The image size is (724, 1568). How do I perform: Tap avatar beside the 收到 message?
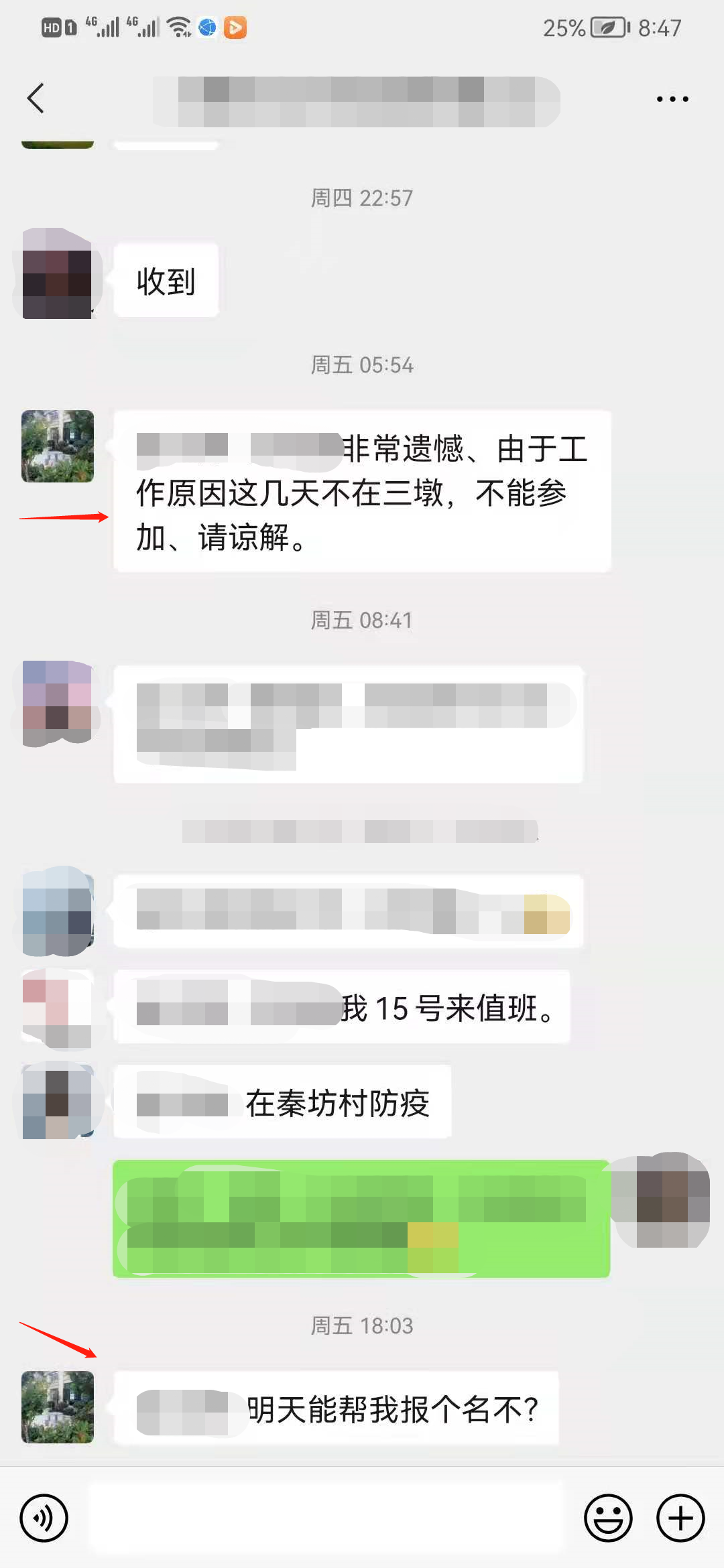[58, 275]
